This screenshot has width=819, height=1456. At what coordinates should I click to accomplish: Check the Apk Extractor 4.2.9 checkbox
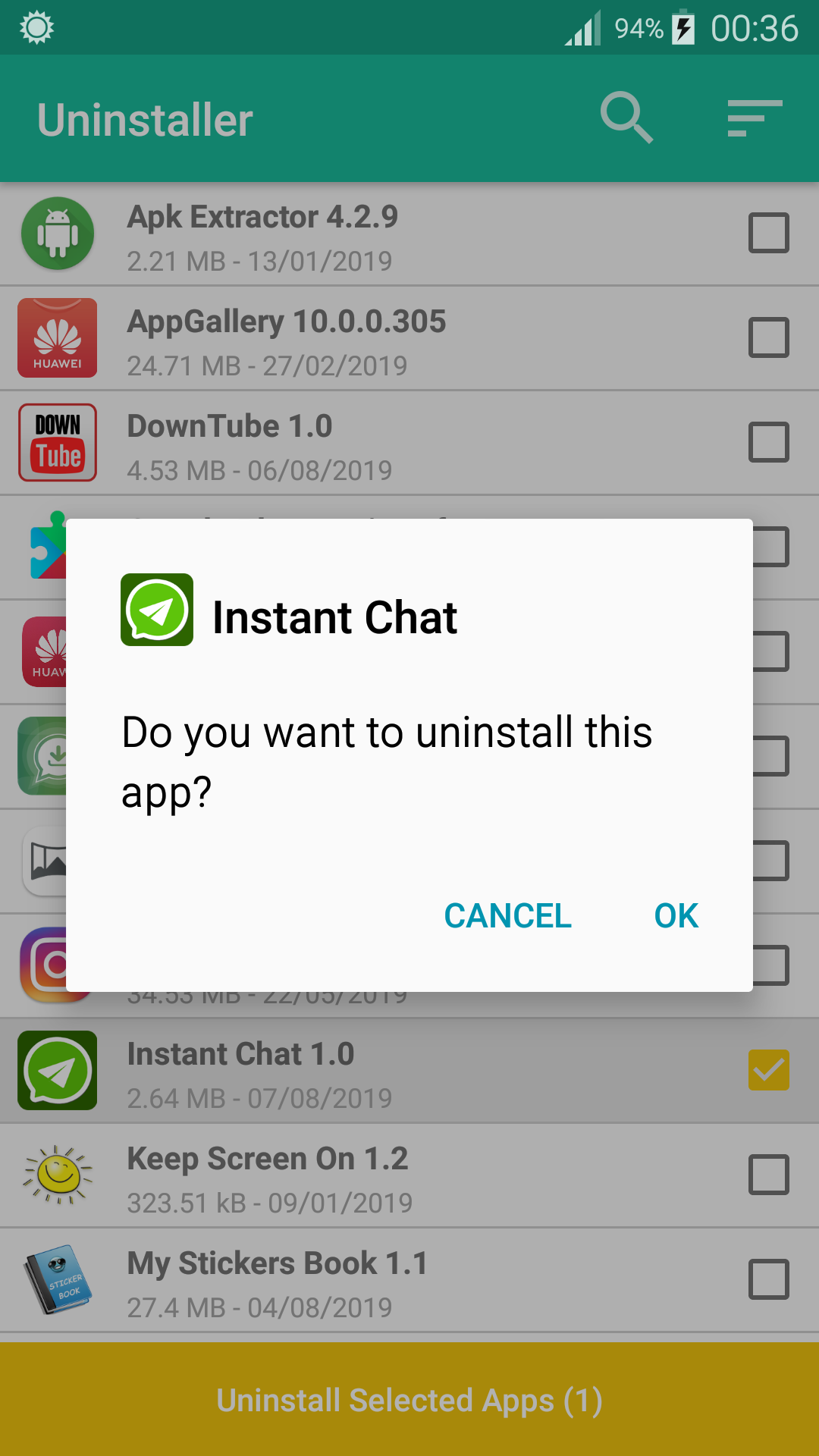coord(768,233)
